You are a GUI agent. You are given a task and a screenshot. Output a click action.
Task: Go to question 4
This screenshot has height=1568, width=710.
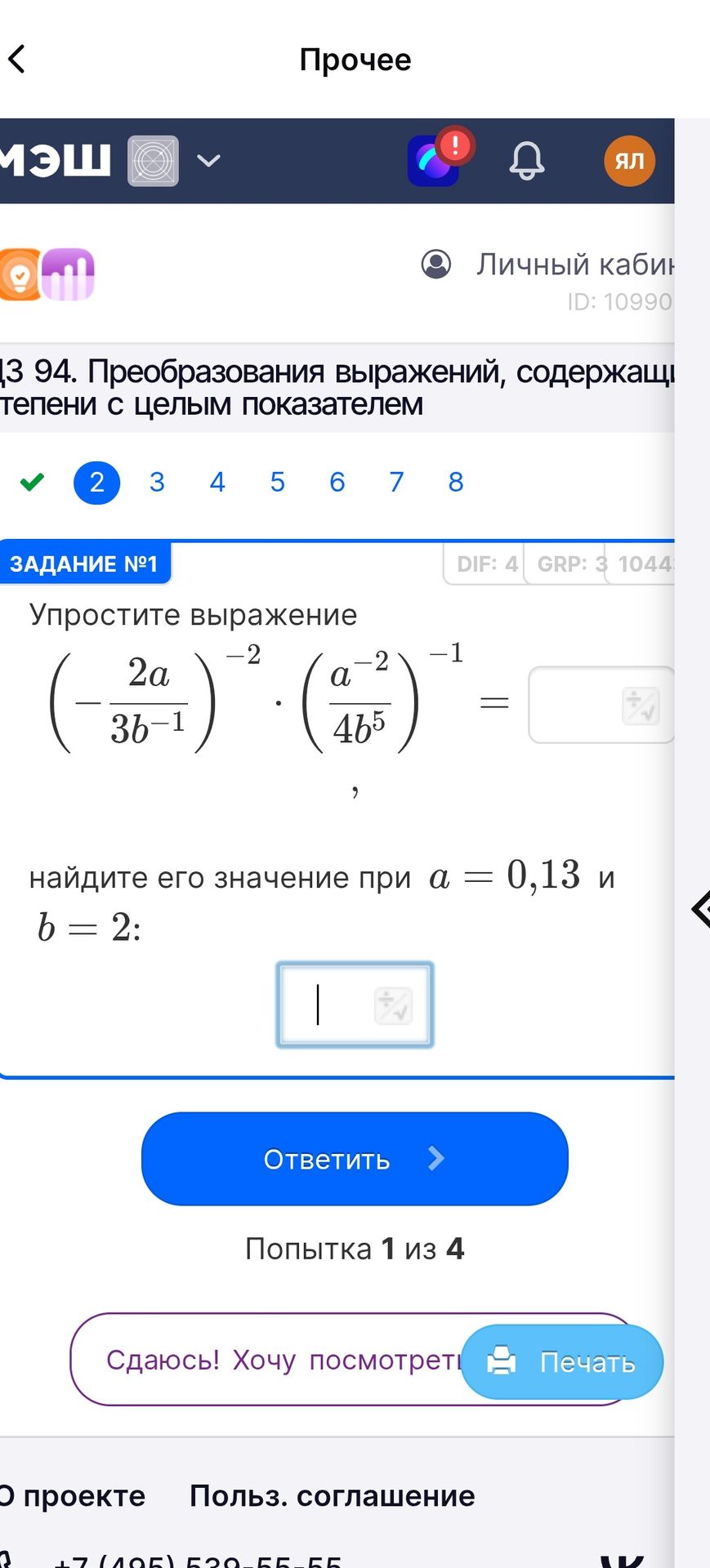217,482
